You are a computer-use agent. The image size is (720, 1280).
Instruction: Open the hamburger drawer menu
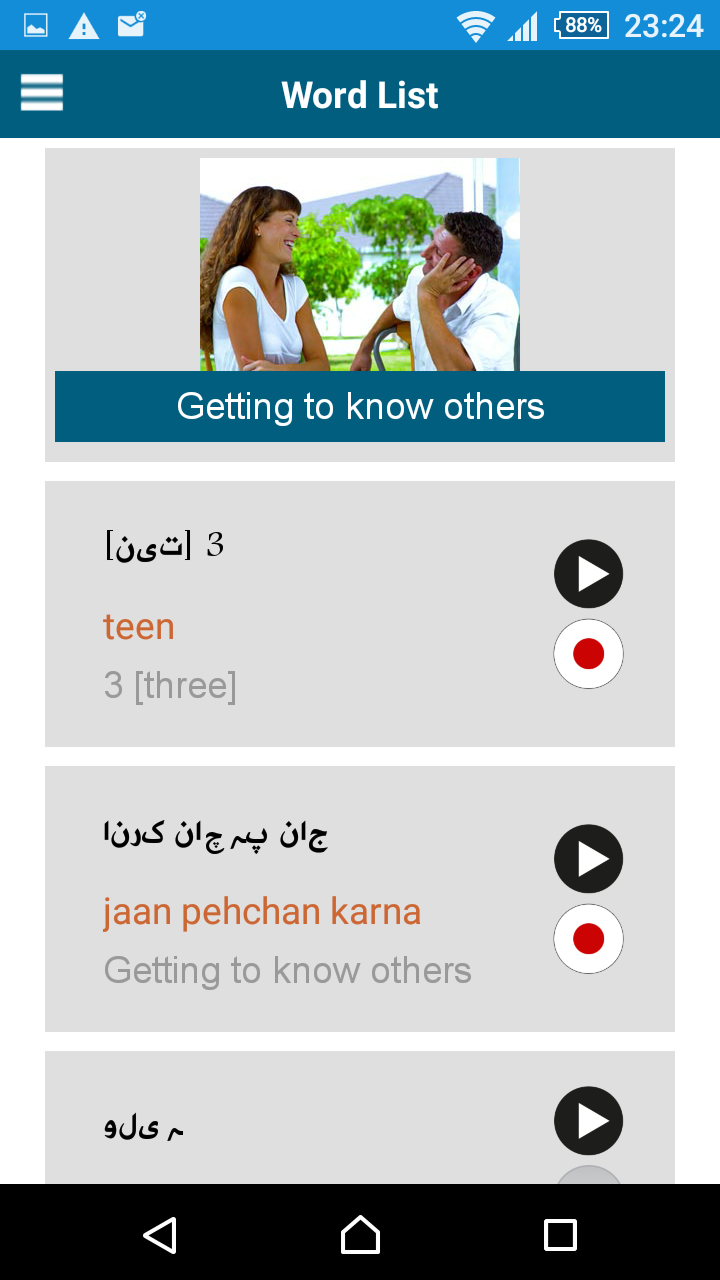click(x=42, y=93)
